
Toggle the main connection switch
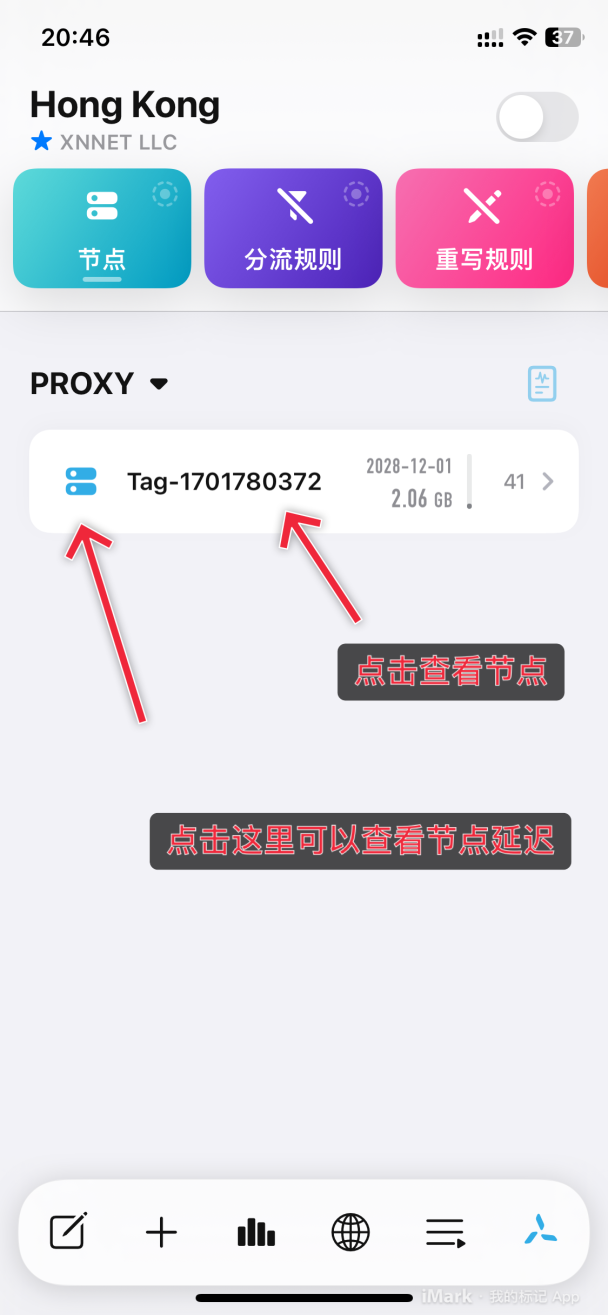537,117
